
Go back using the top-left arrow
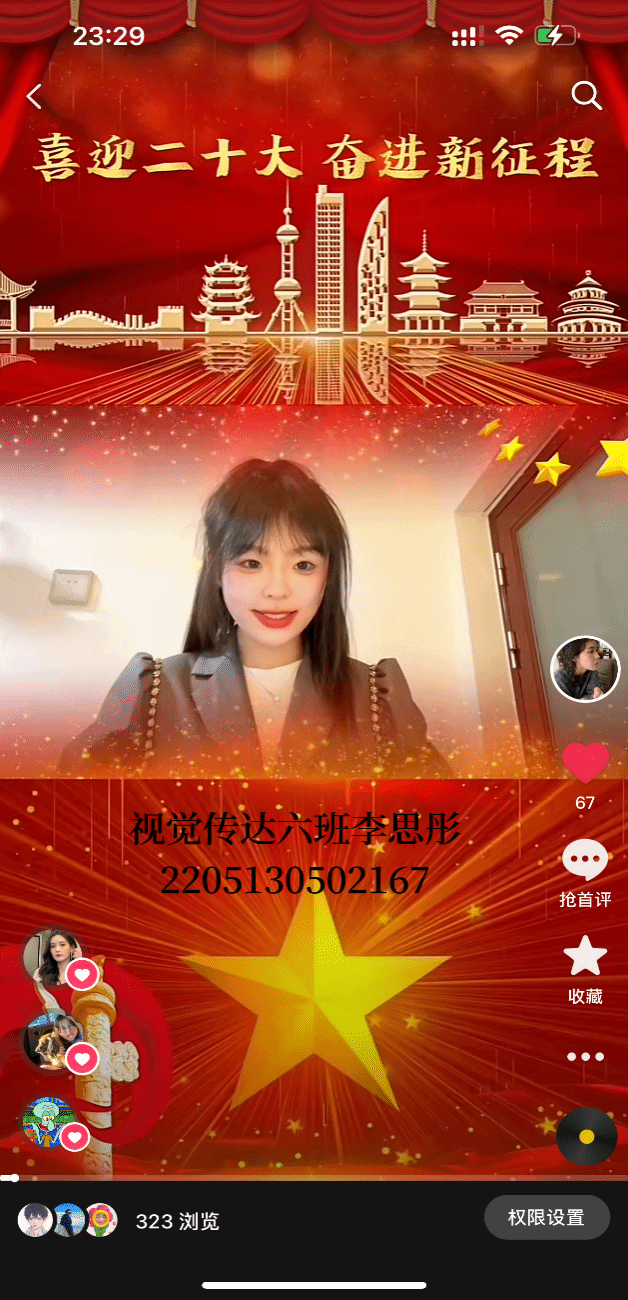pos(34,96)
